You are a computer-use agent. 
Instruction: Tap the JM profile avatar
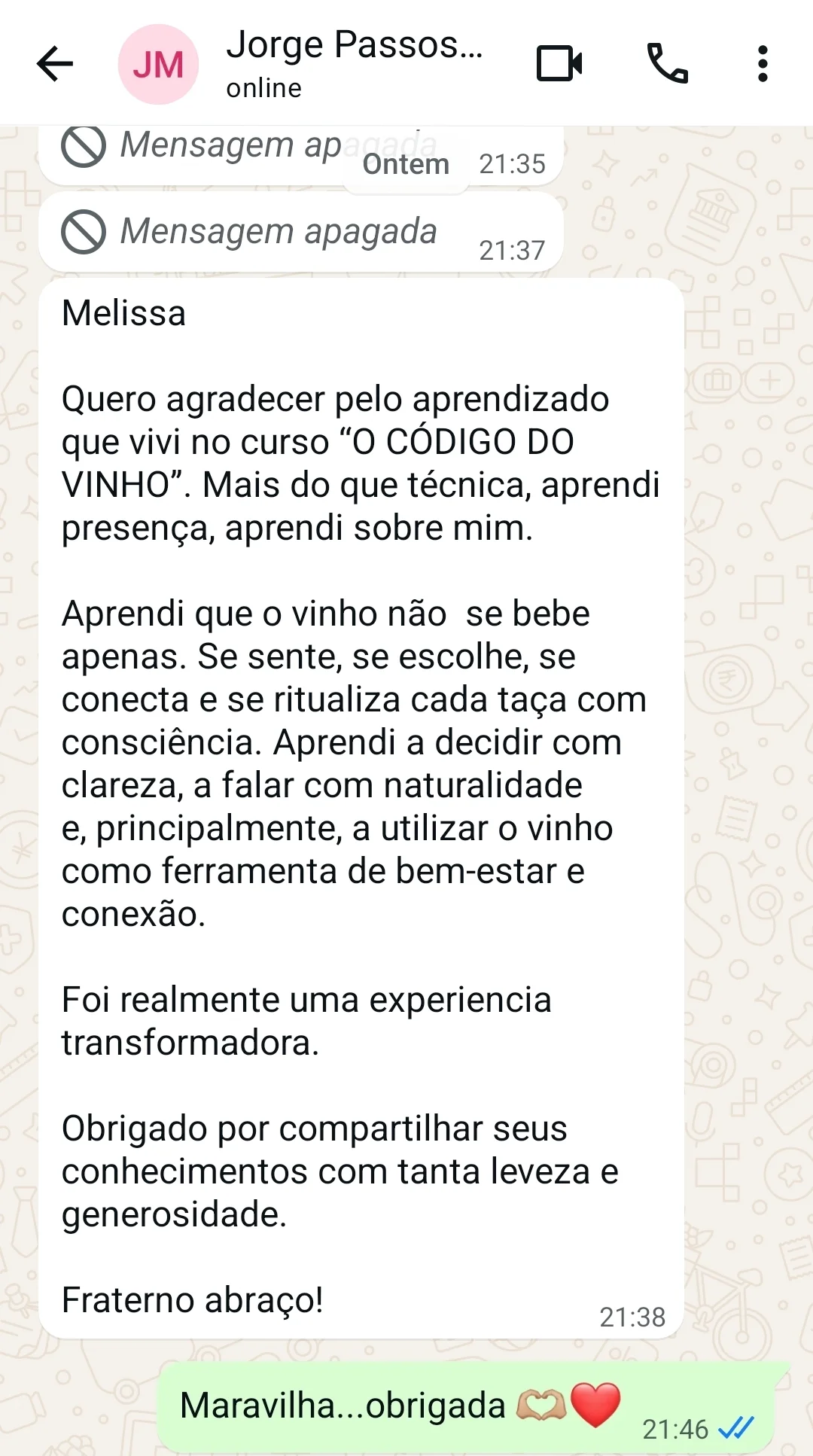click(x=157, y=66)
